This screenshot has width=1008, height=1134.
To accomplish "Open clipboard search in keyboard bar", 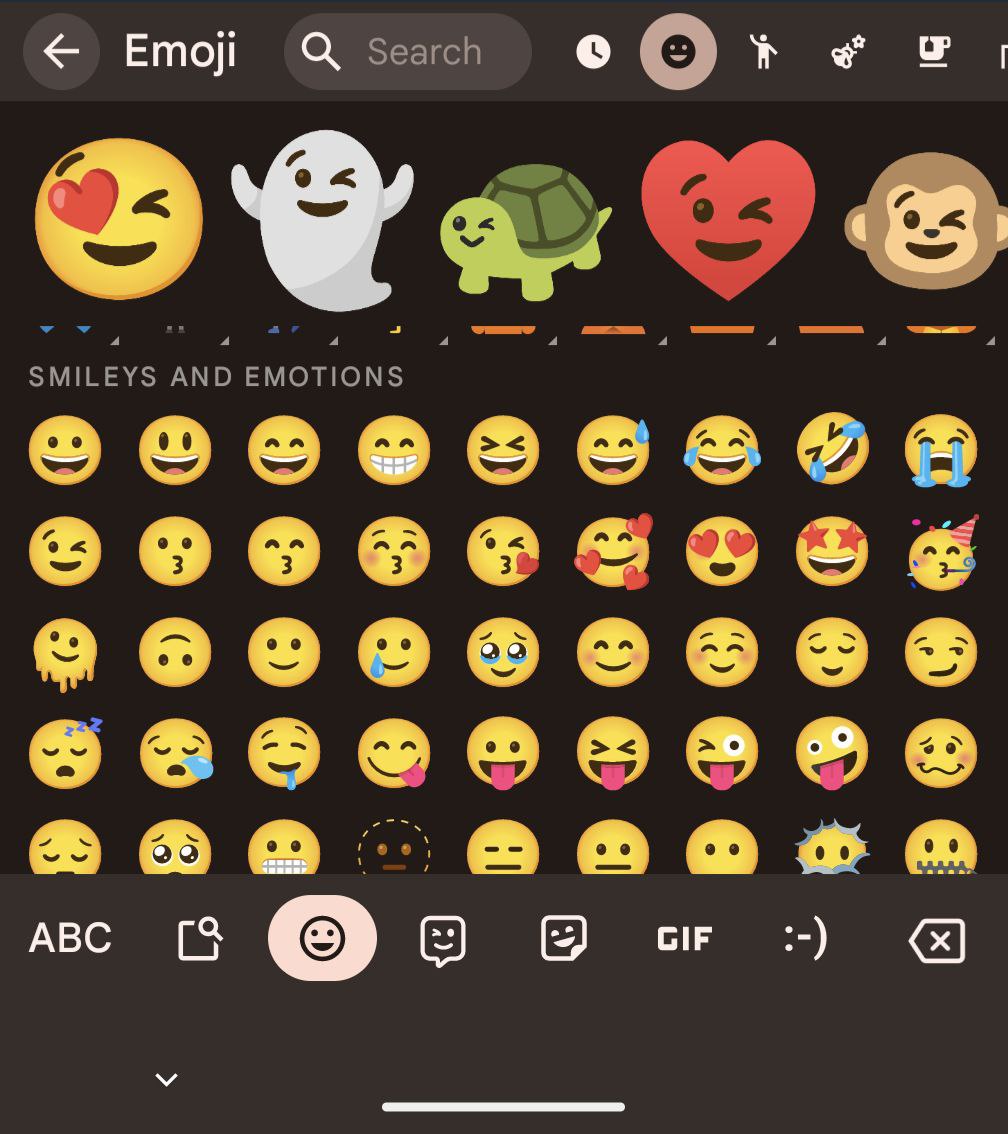I will (x=200, y=938).
